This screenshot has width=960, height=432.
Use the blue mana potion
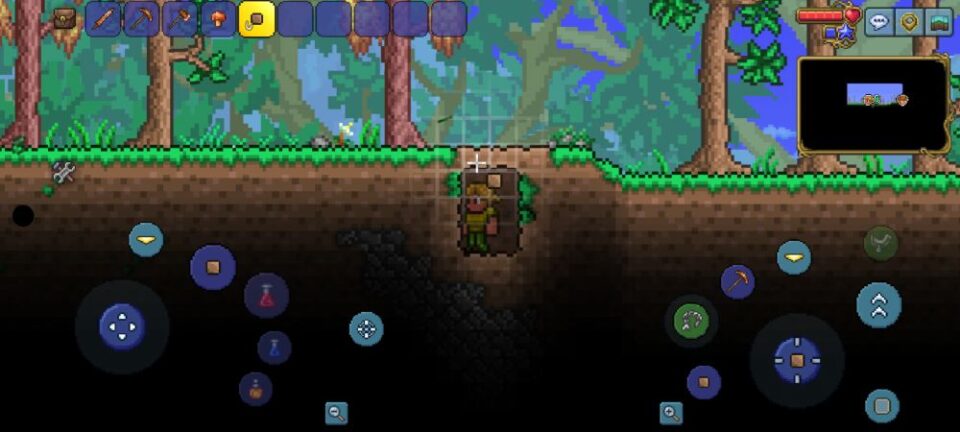(x=275, y=347)
